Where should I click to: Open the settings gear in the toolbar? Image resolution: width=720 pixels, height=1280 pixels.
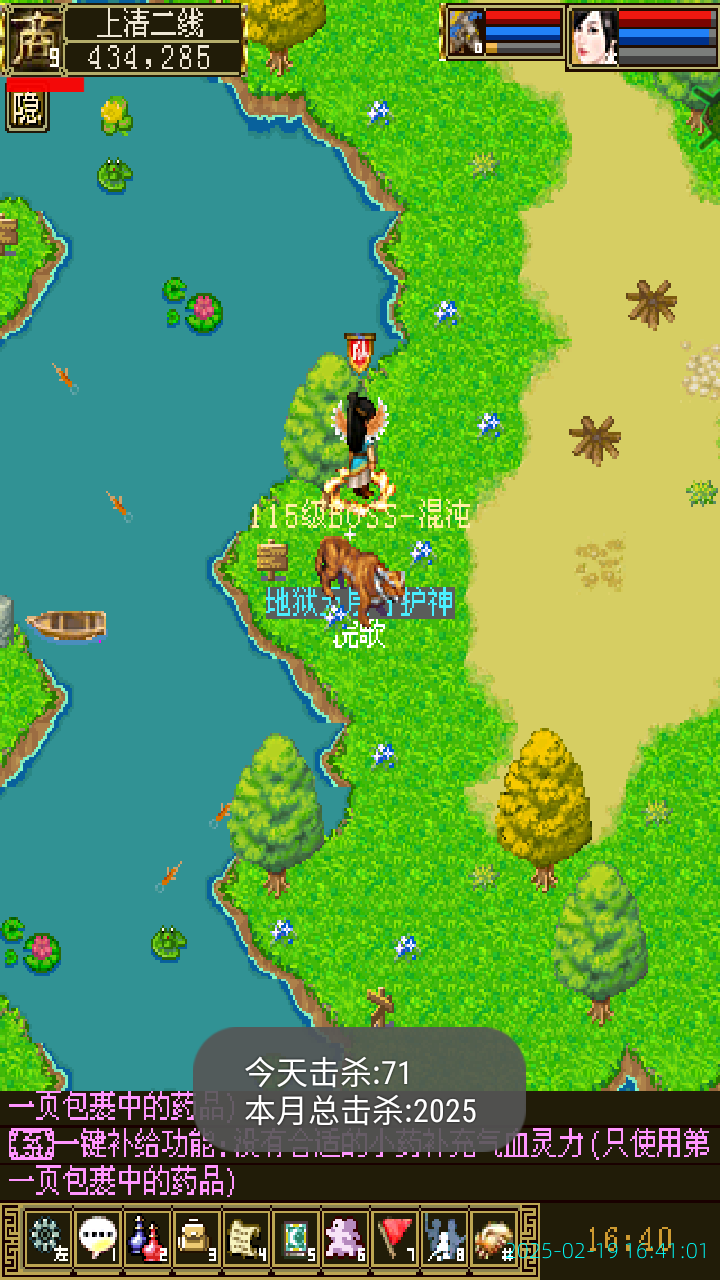tap(47, 1238)
